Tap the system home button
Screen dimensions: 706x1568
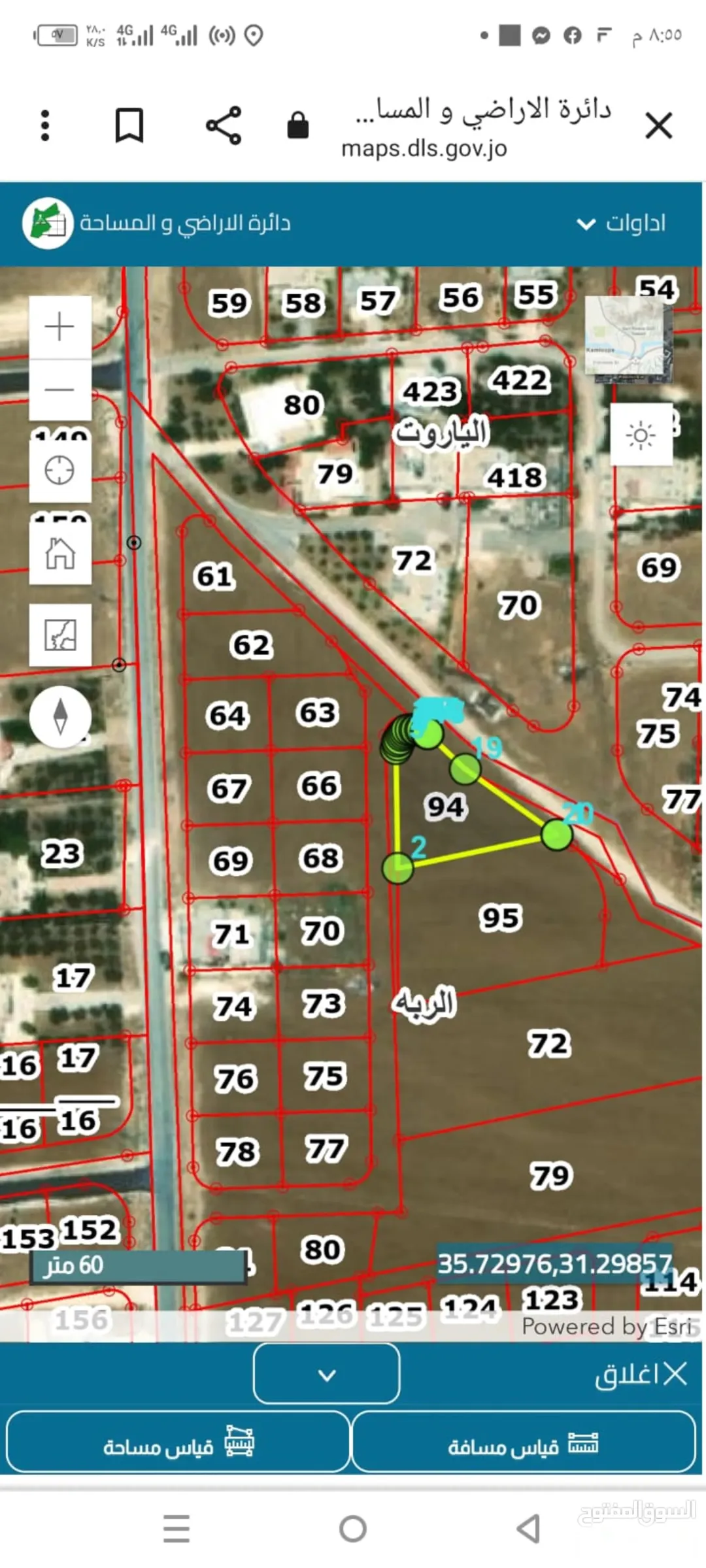[x=353, y=1529]
